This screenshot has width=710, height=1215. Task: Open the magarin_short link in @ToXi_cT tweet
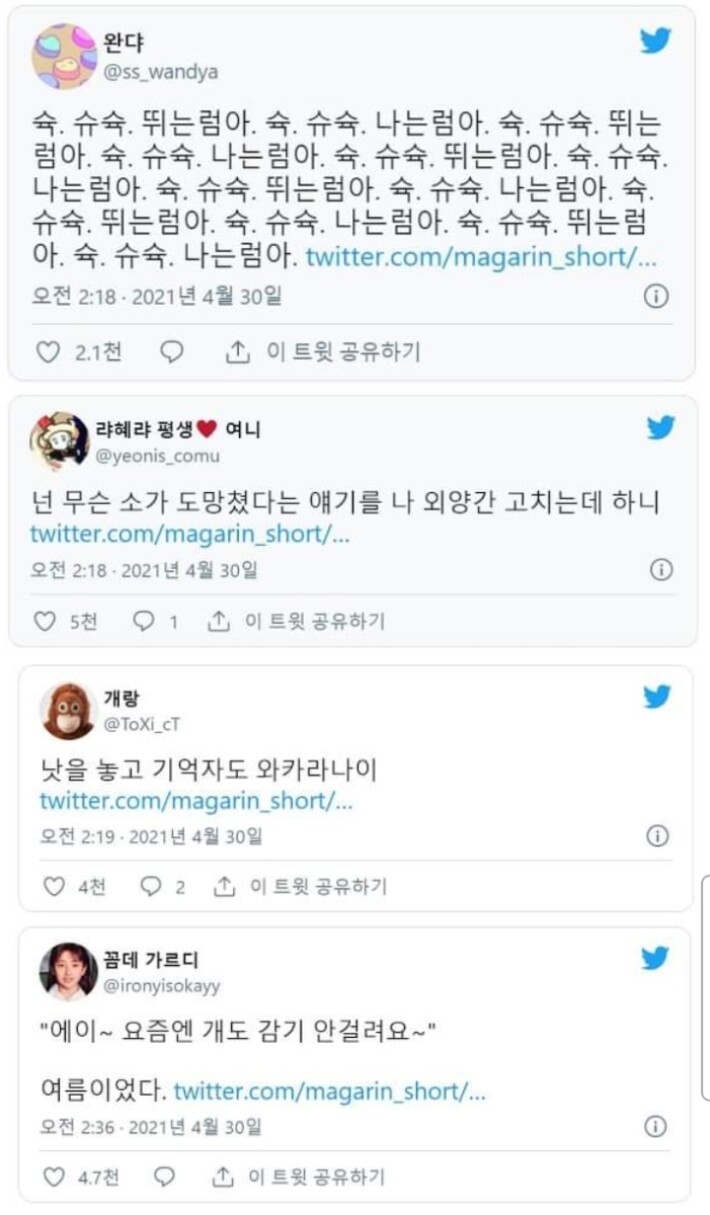tap(197, 801)
